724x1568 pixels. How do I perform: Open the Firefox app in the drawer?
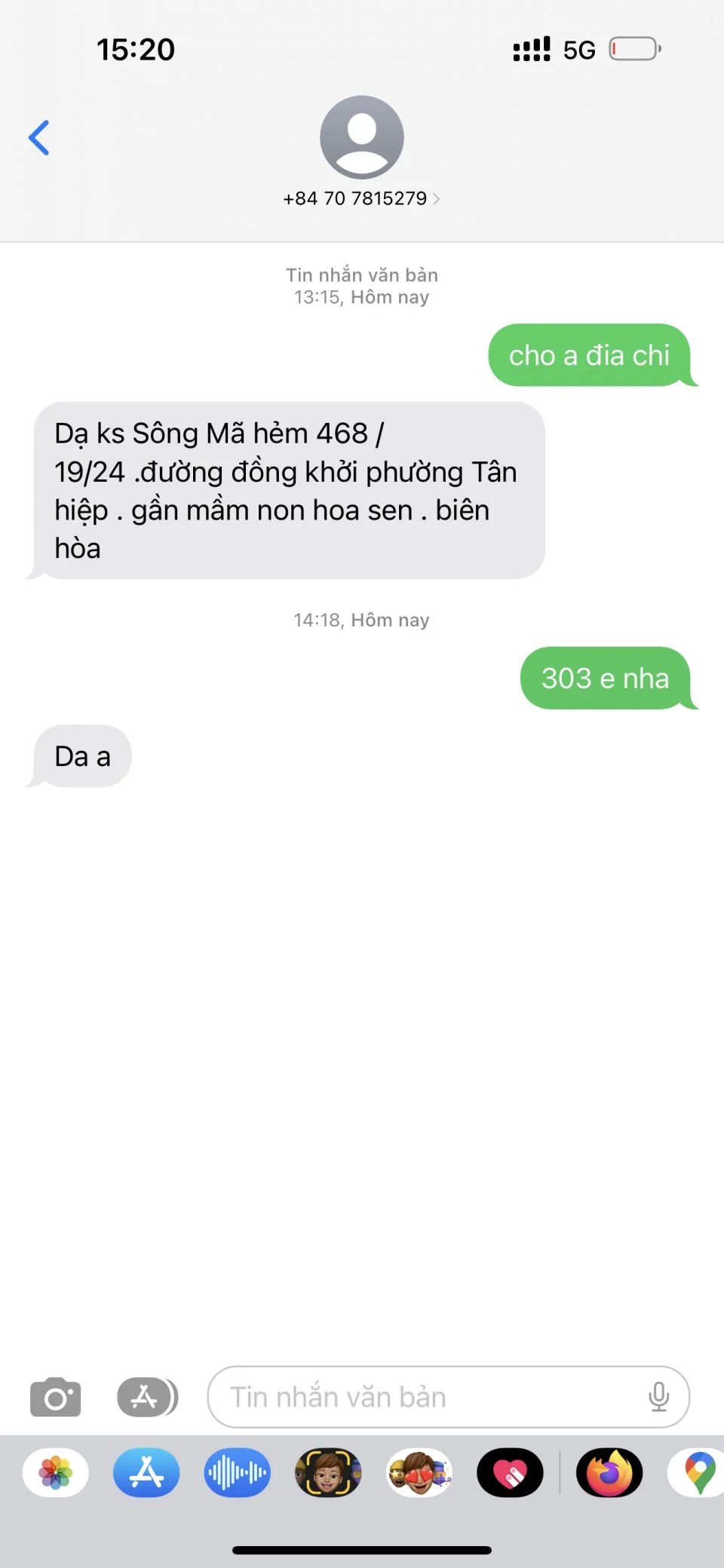coord(609,1472)
